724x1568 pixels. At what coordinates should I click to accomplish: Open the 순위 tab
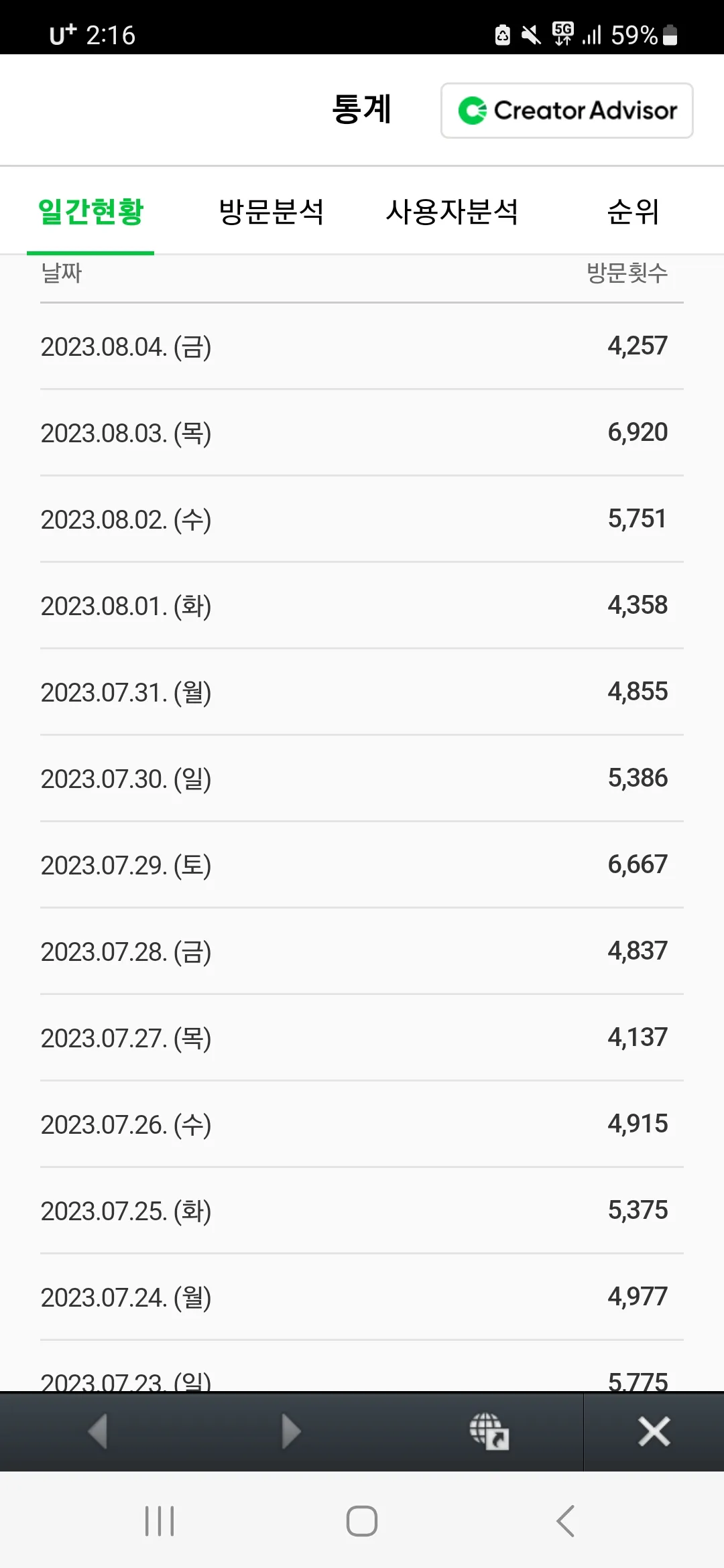pyautogui.click(x=633, y=212)
